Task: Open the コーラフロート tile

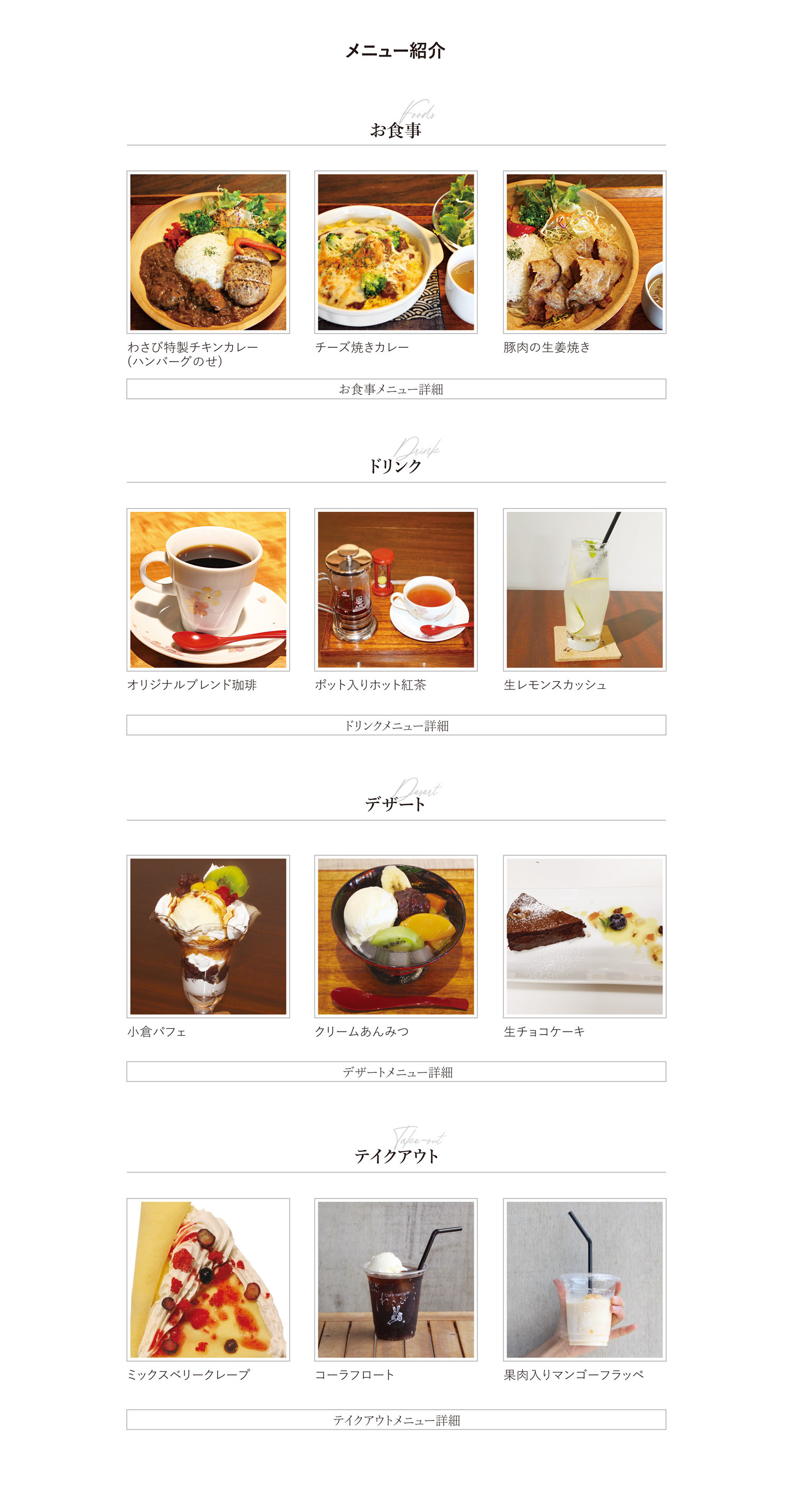Action: pos(395,1279)
